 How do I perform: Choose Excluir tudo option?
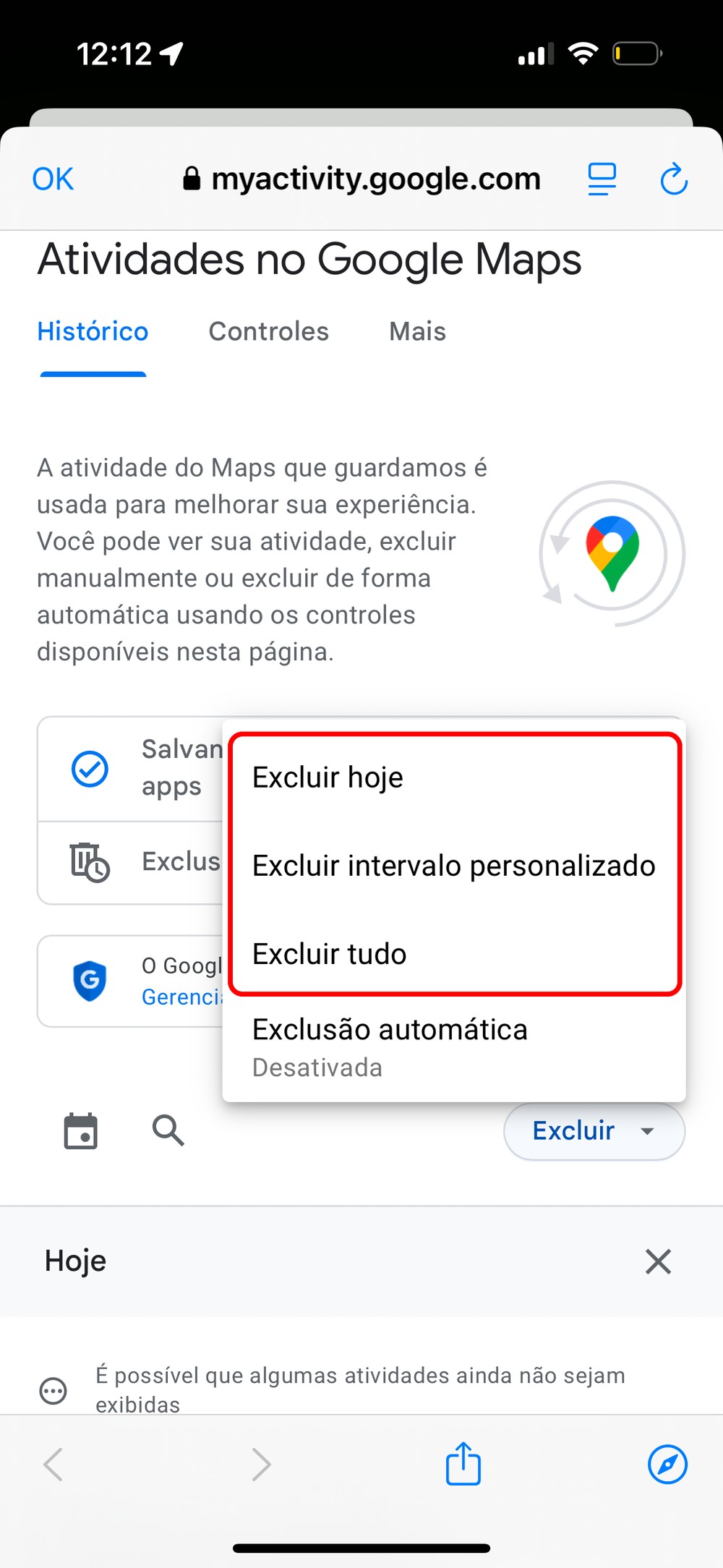coord(329,954)
